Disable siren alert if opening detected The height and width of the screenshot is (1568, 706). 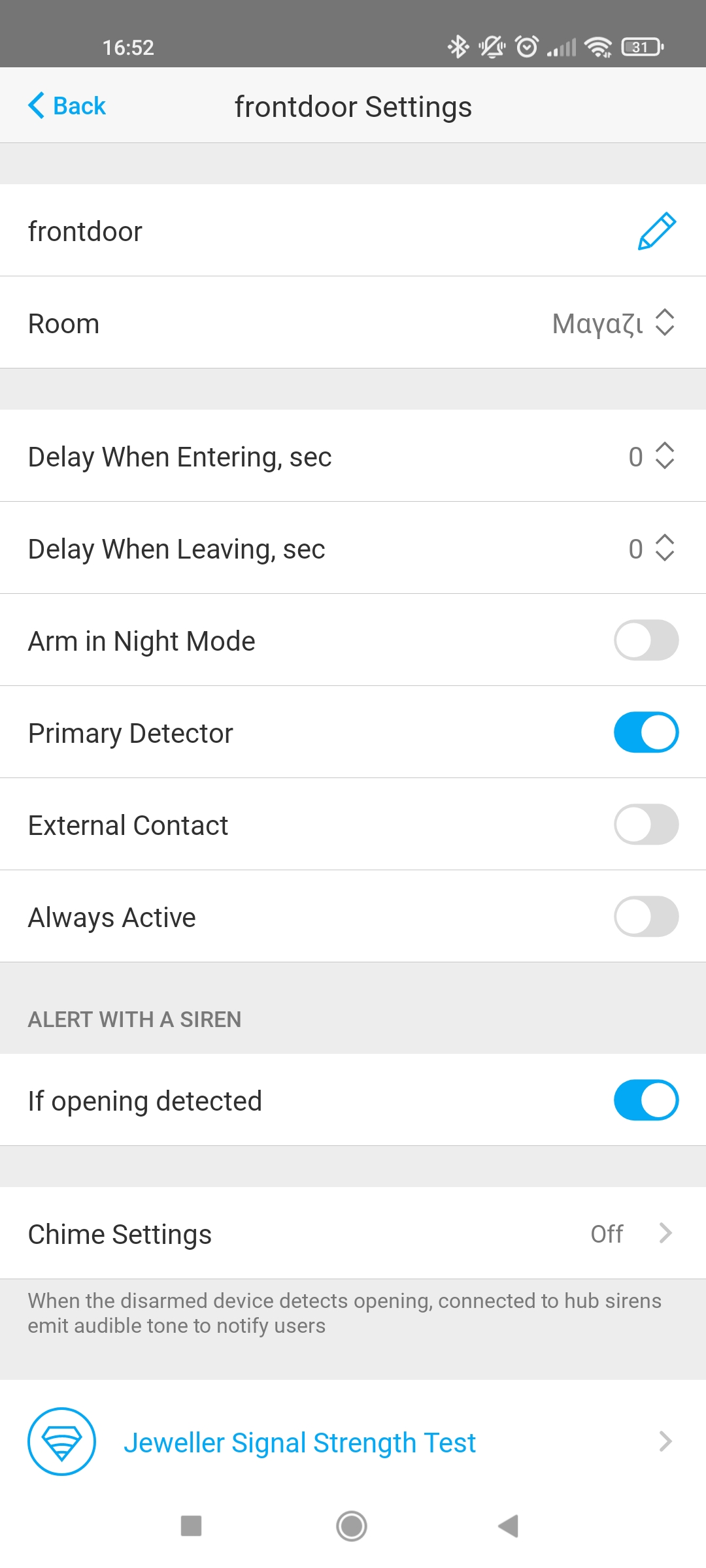[x=646, y=1100]
